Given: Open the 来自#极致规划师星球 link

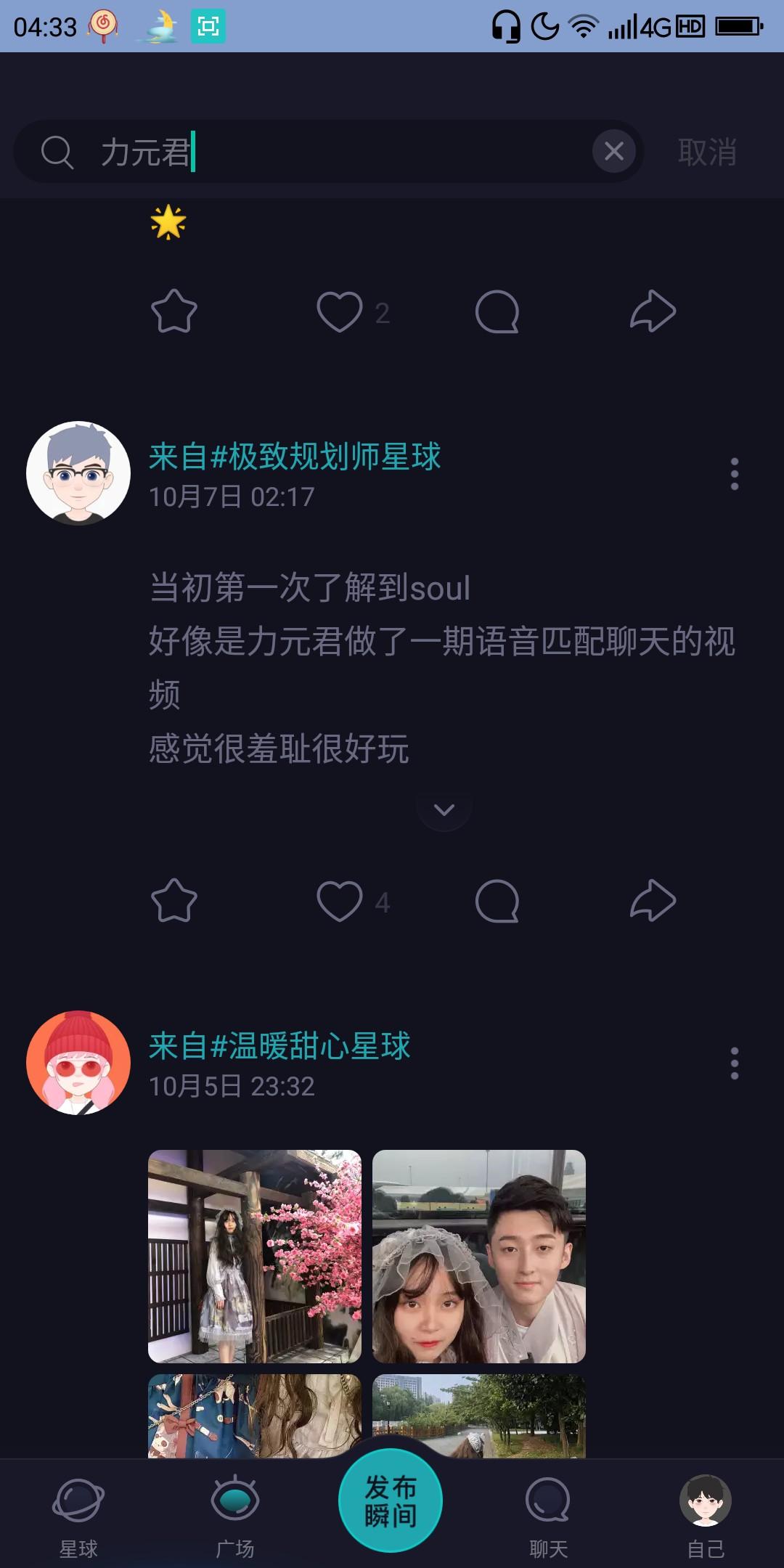Looking at the screenshot, I should point(295,457).
